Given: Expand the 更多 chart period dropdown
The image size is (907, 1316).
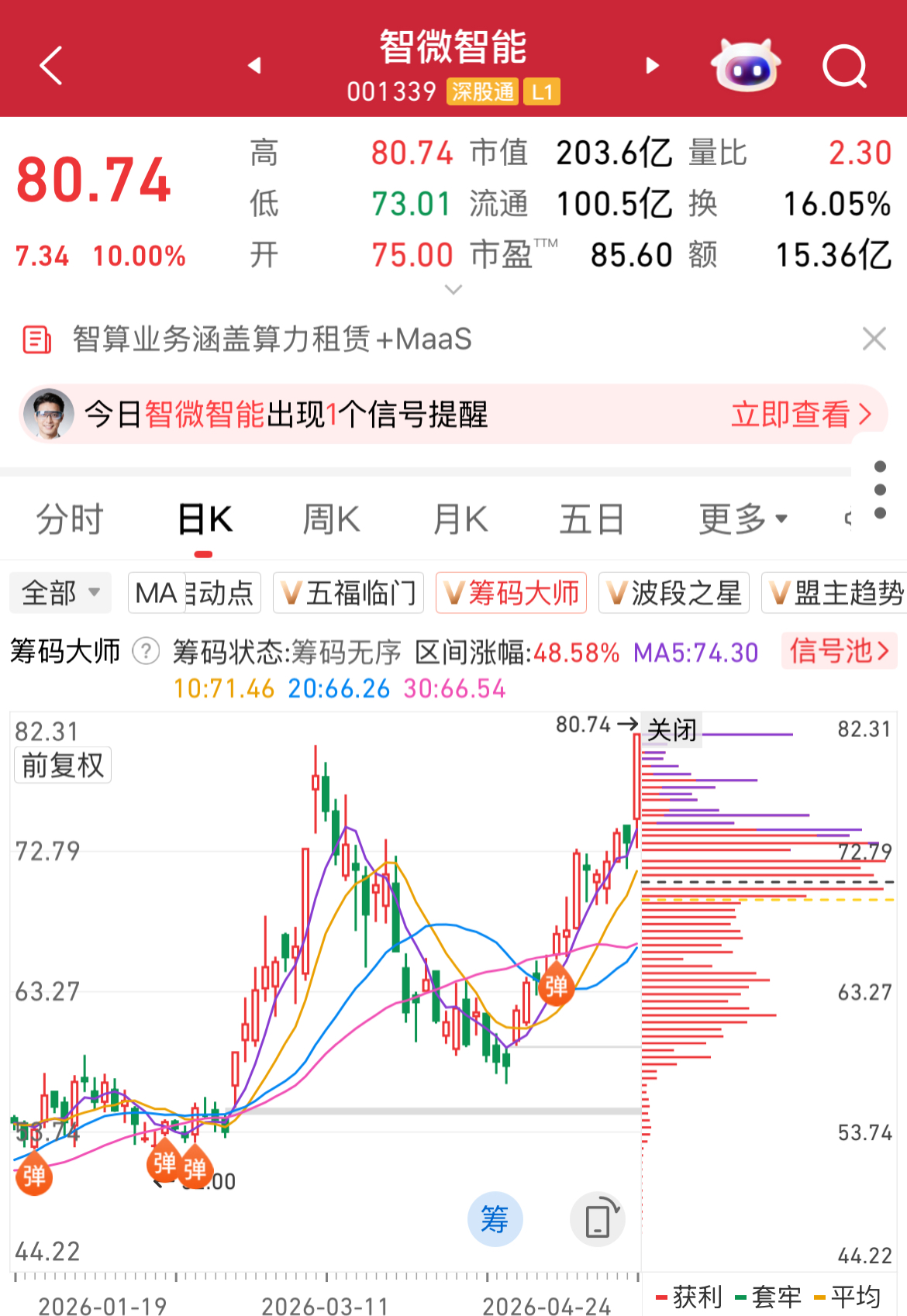Looking at the screenshot, I should tap(743, 519).
